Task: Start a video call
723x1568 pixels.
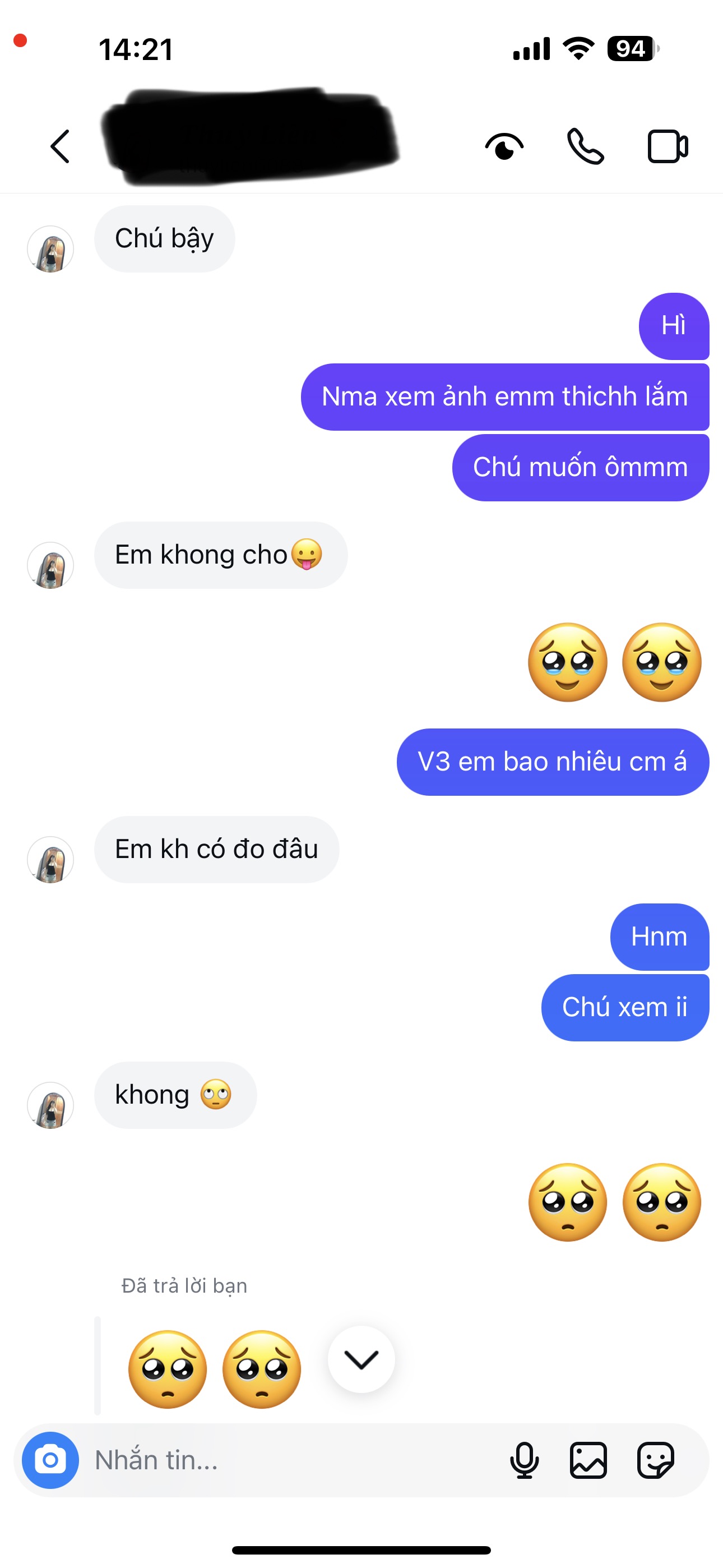Action: point(667,147)
